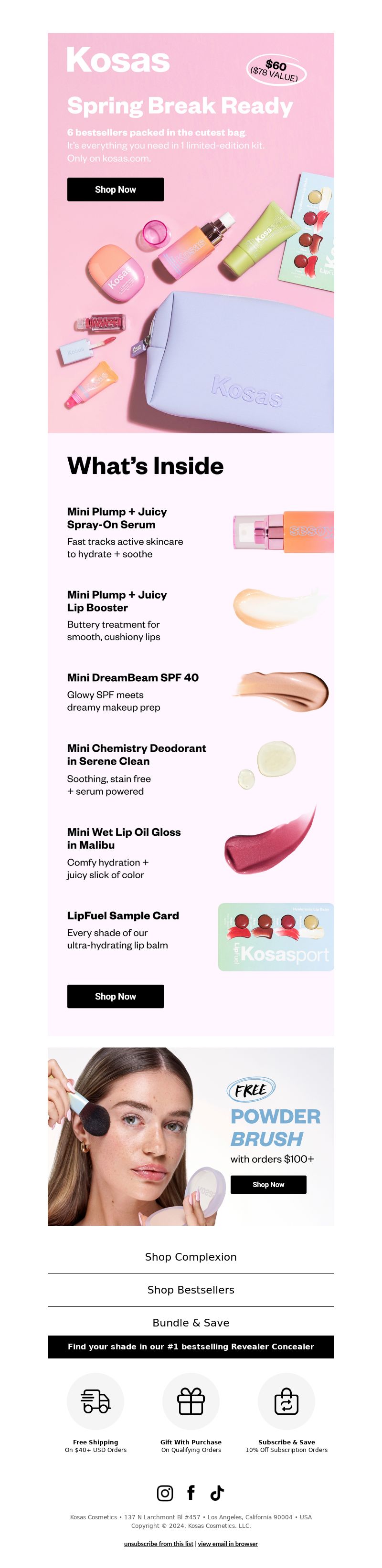
Task: Open the Revealer Concealer shade finder banner
Action: (191, 1347)
